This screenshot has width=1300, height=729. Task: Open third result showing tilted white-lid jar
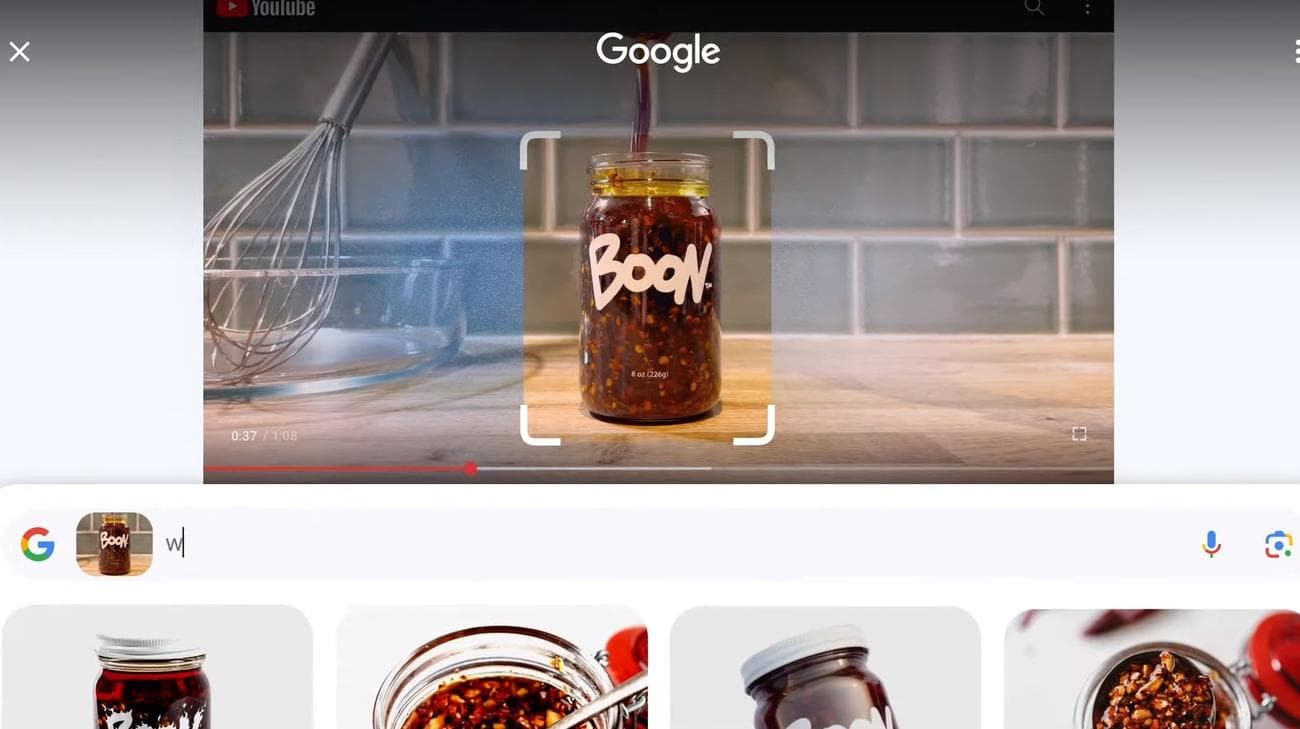(824, 668)
